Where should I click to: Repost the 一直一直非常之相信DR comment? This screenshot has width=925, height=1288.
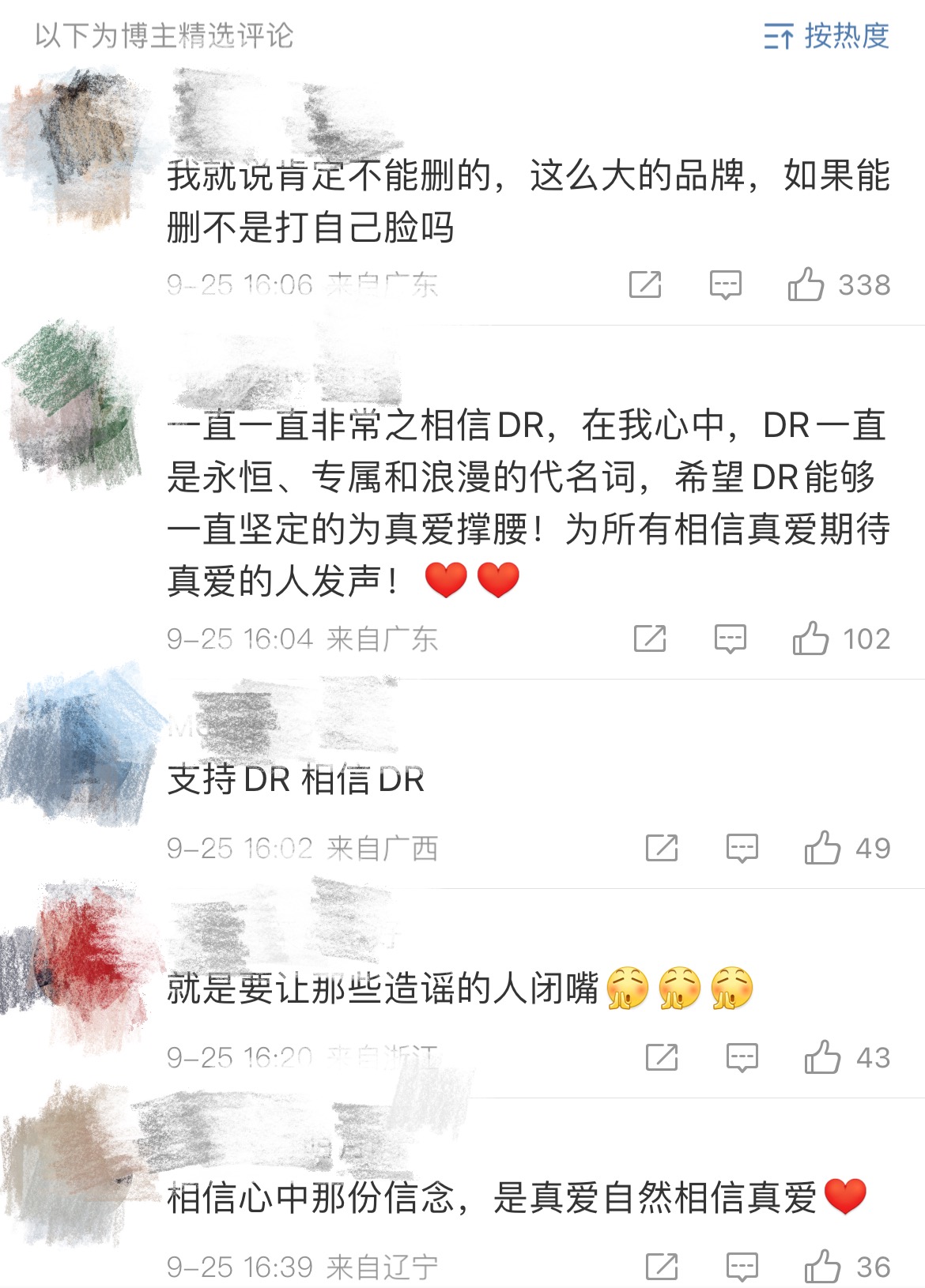(650, 638)
